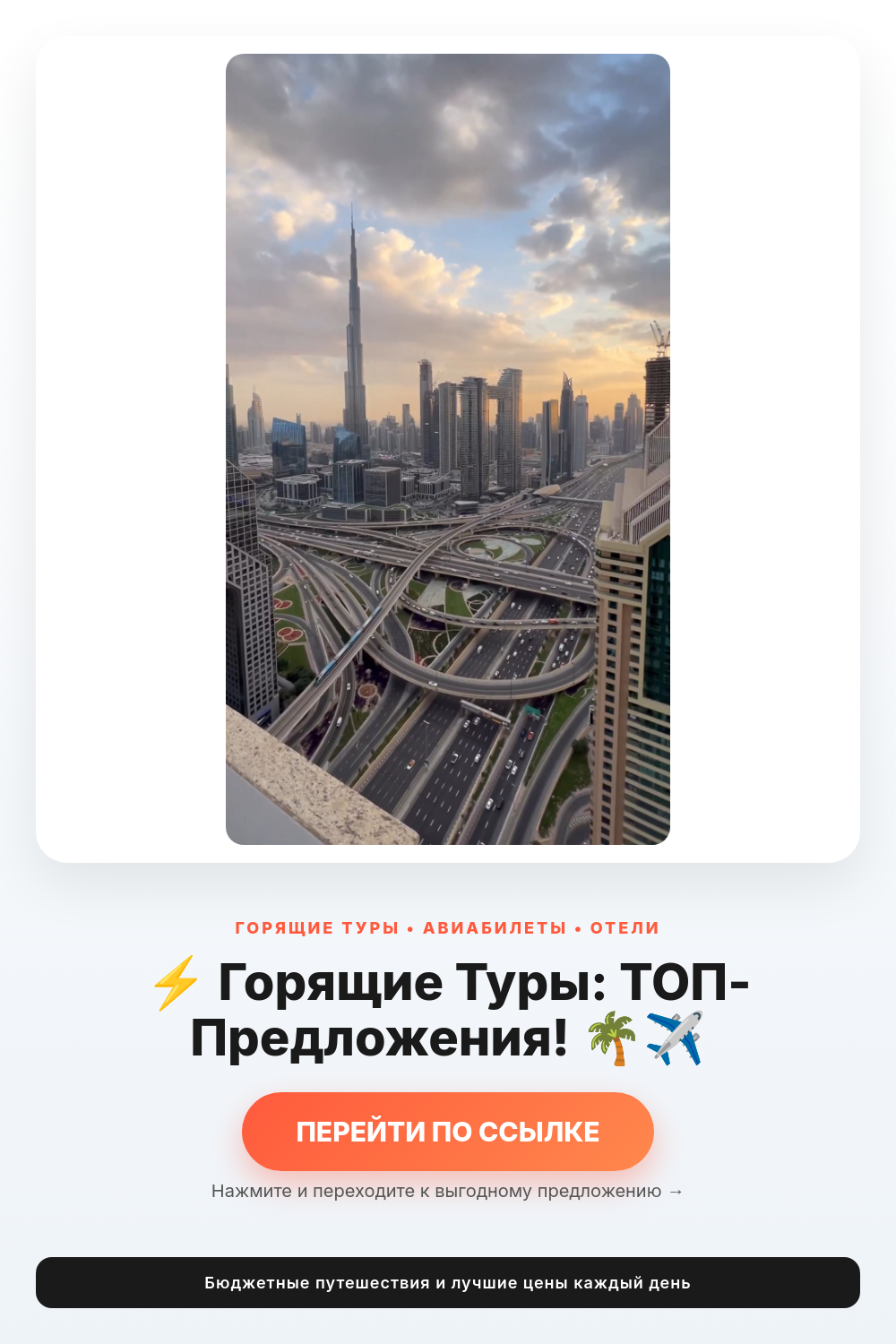Tap the ПЕРЕЙТИ ПО ССЫЛКЕ button
Screen dimensions: 896x1344
[x=448, y=1132]
